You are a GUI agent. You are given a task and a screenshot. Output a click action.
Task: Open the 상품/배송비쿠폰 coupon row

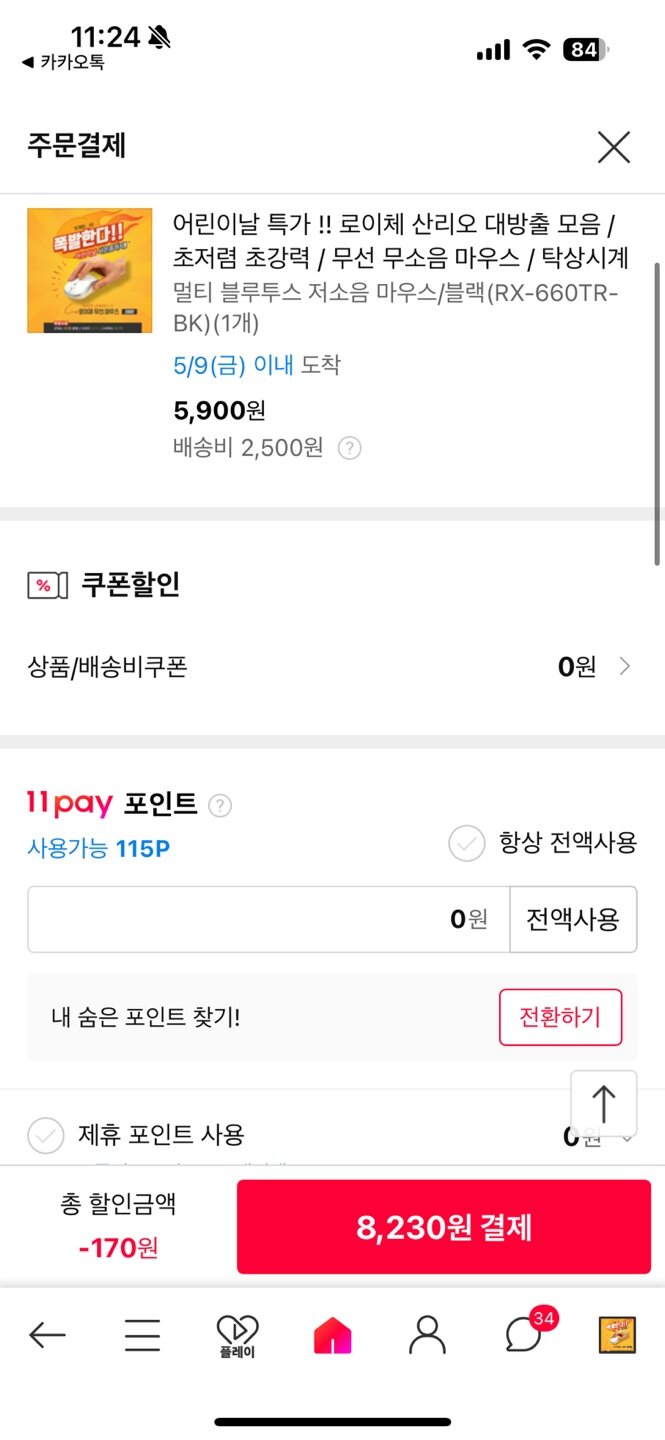point(332,667)
